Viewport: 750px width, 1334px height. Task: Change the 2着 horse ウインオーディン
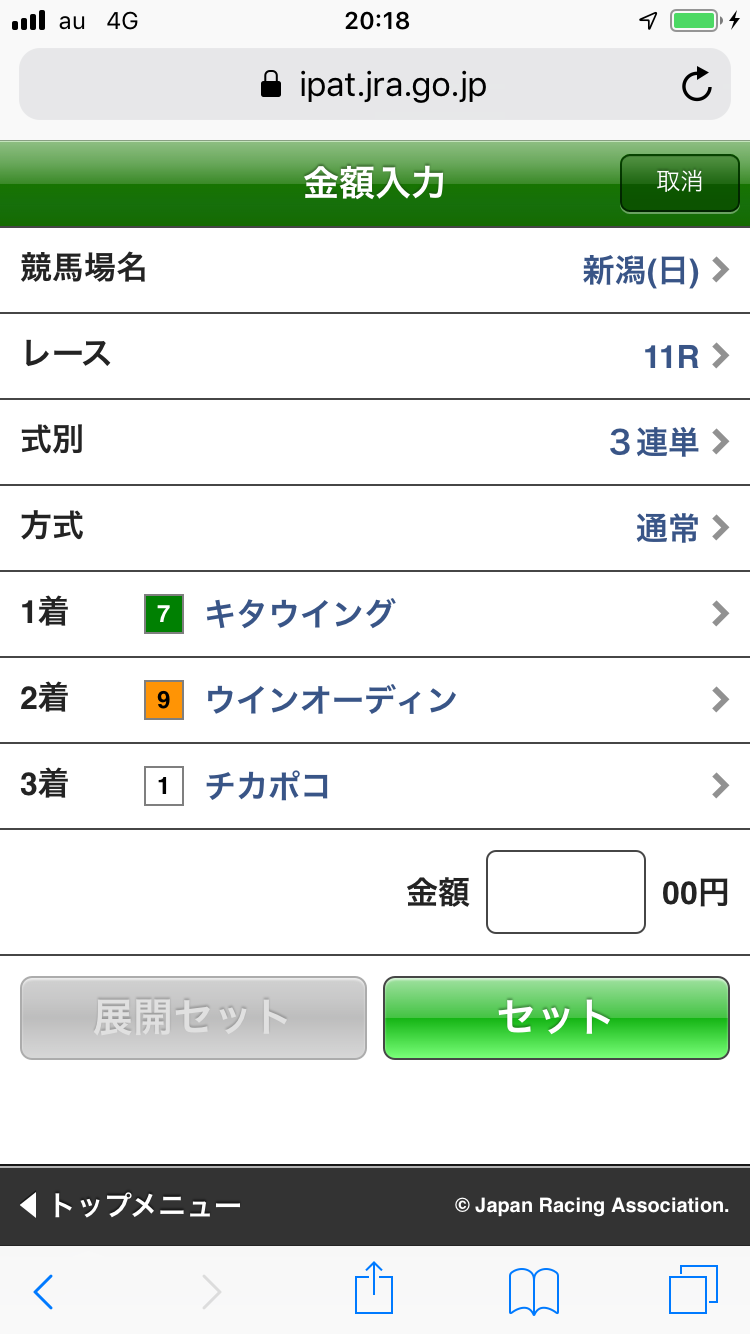pyautogui.click(x=375, y=700)
